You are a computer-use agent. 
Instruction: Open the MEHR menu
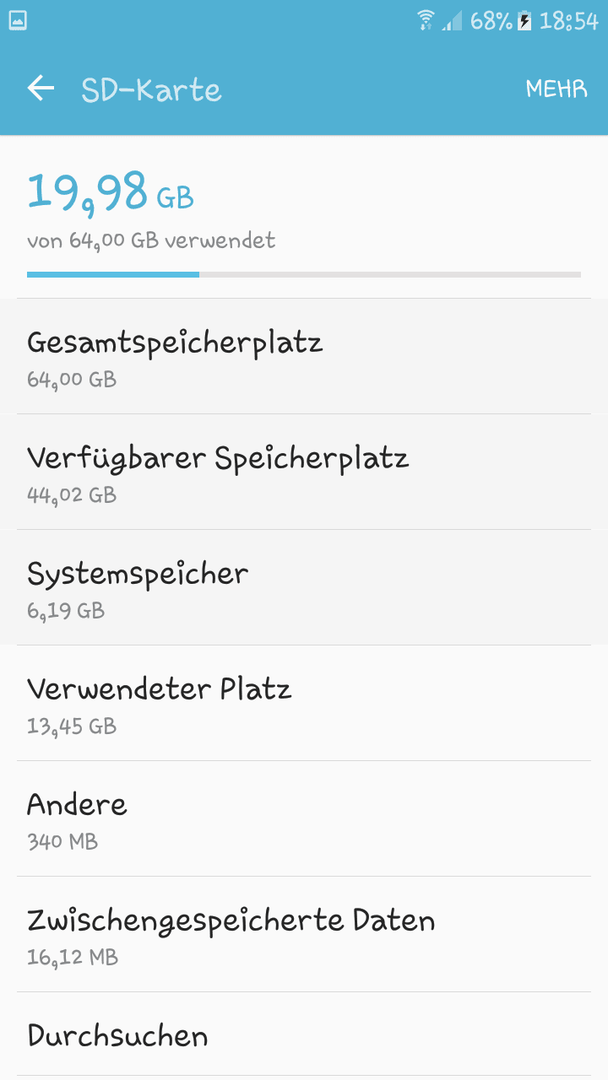[x=556, y=89]
